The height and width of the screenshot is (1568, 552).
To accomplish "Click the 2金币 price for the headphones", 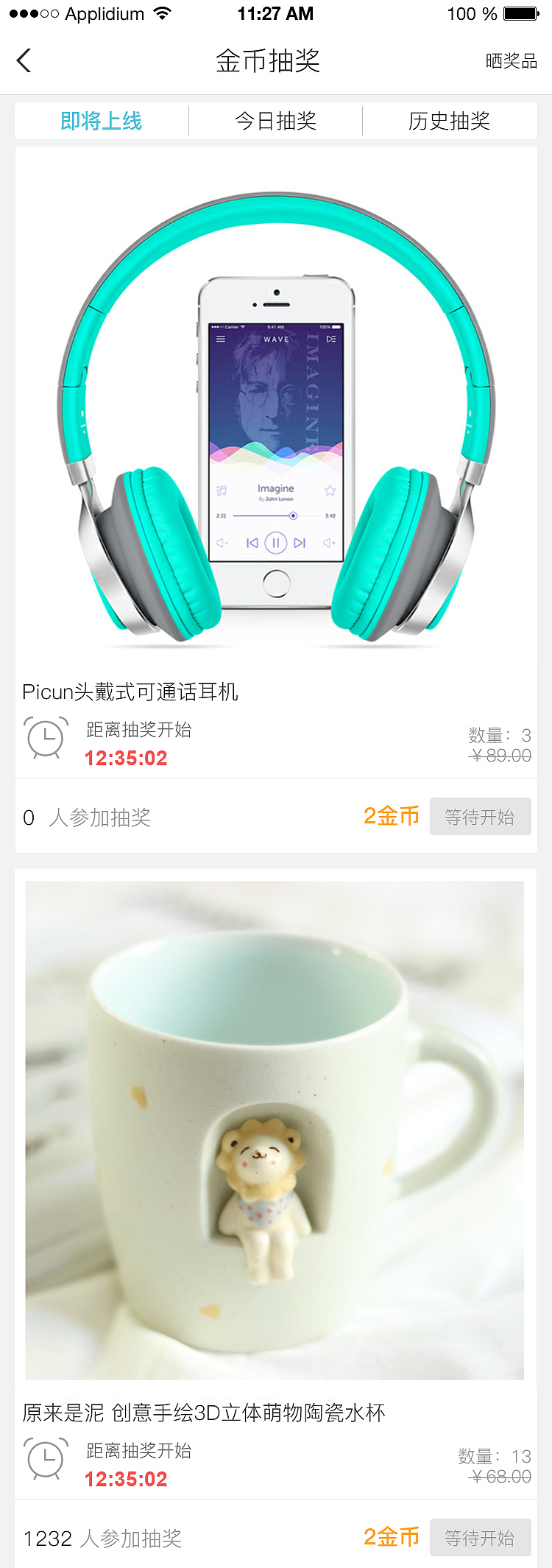I will coord(392,816).
